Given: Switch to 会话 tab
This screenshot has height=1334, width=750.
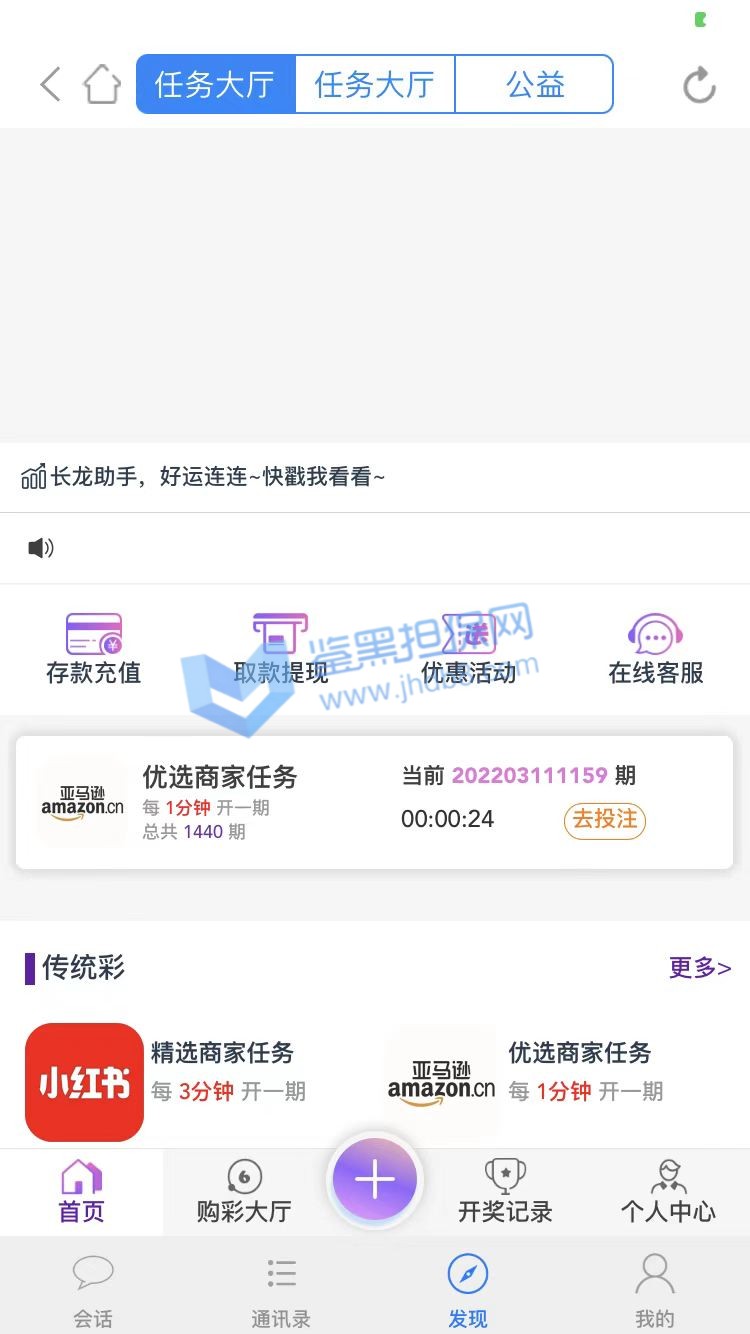Looking at the screenshot, I should [93, 1292].
